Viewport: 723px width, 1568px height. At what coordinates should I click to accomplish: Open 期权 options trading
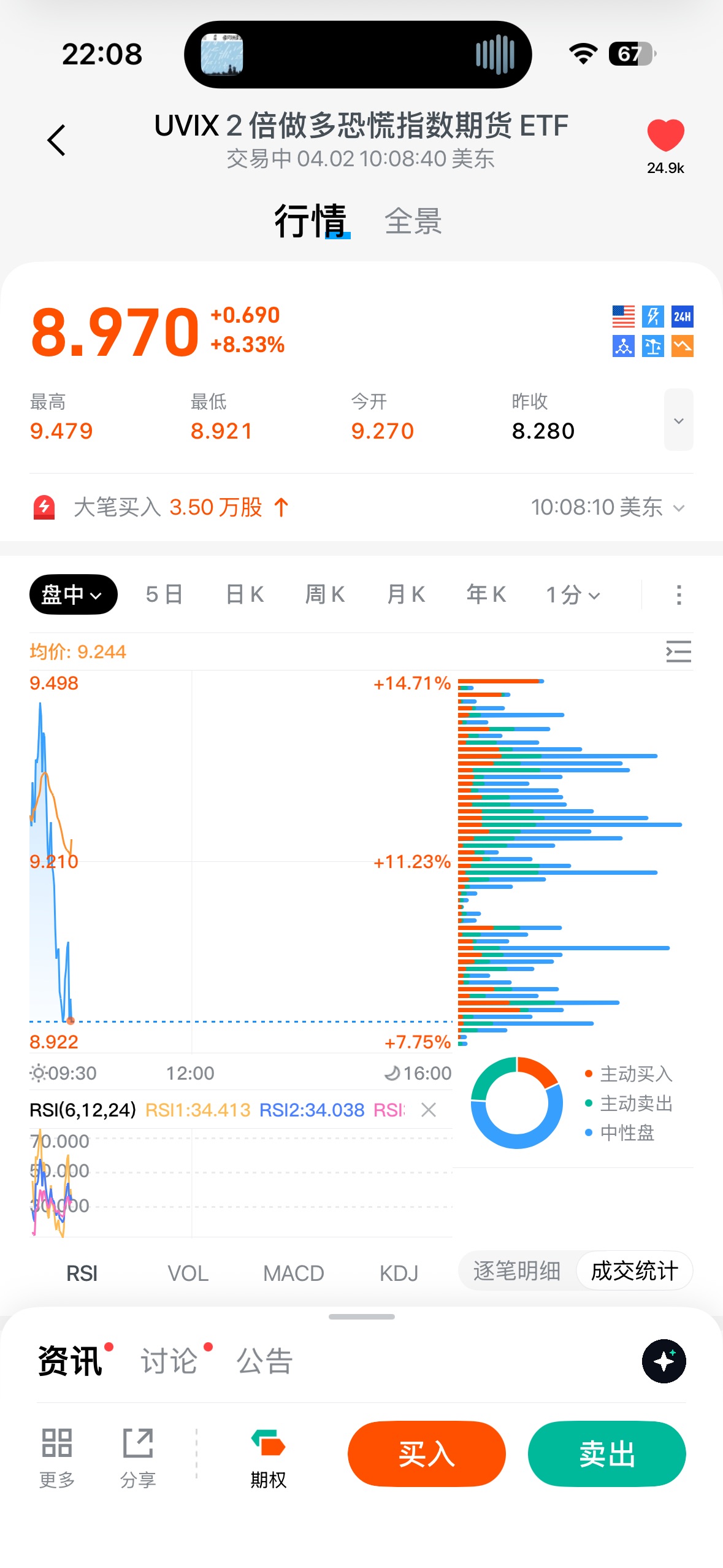(x=268, y=1459)
